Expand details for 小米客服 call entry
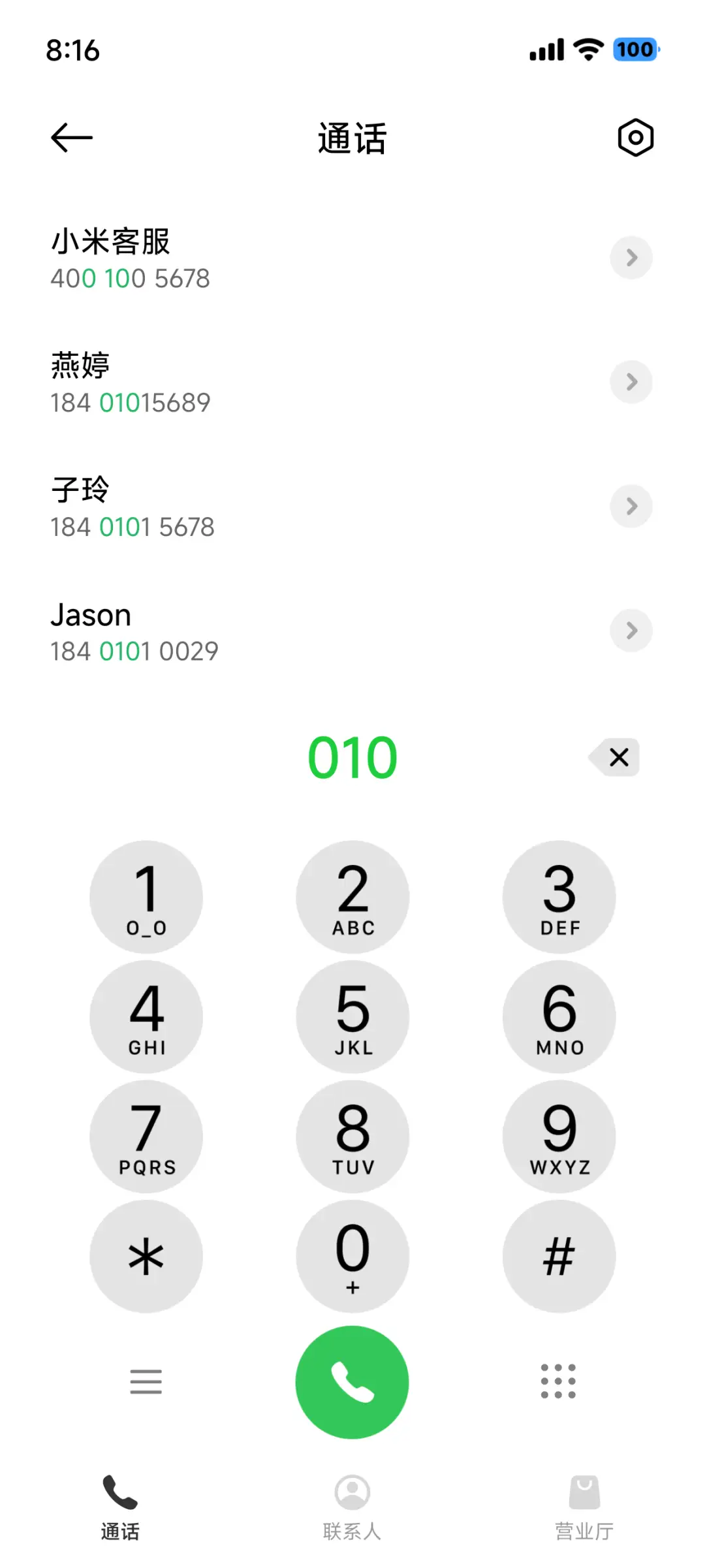Screen dimensions: 705x1568 coord(631,258)
